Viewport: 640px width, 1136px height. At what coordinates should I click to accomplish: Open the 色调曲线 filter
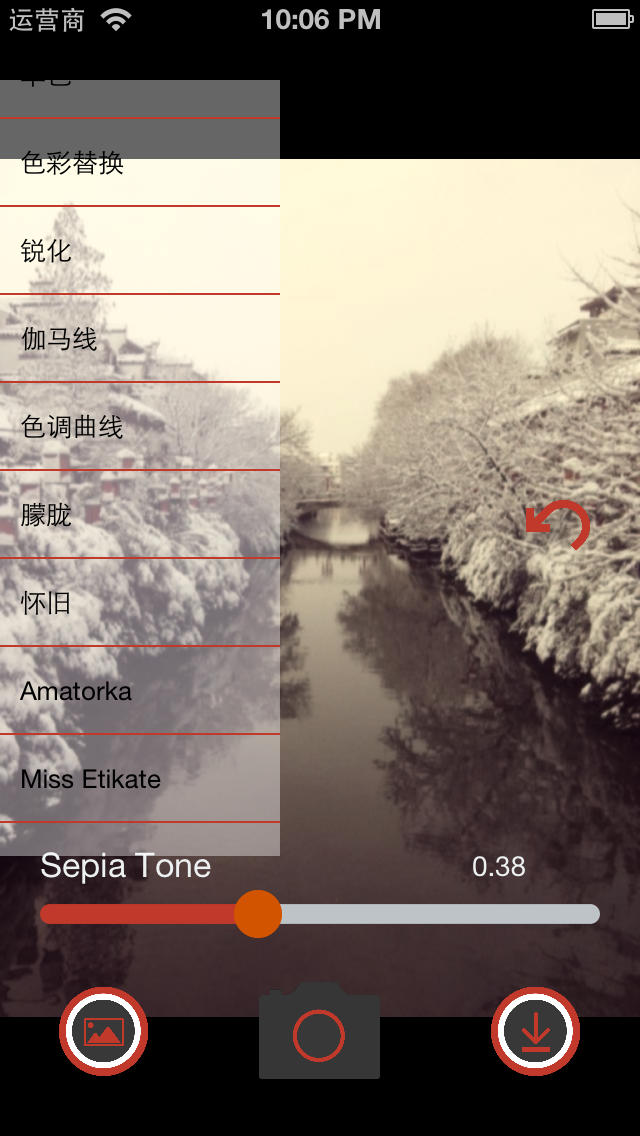click(x=140, y=427)
